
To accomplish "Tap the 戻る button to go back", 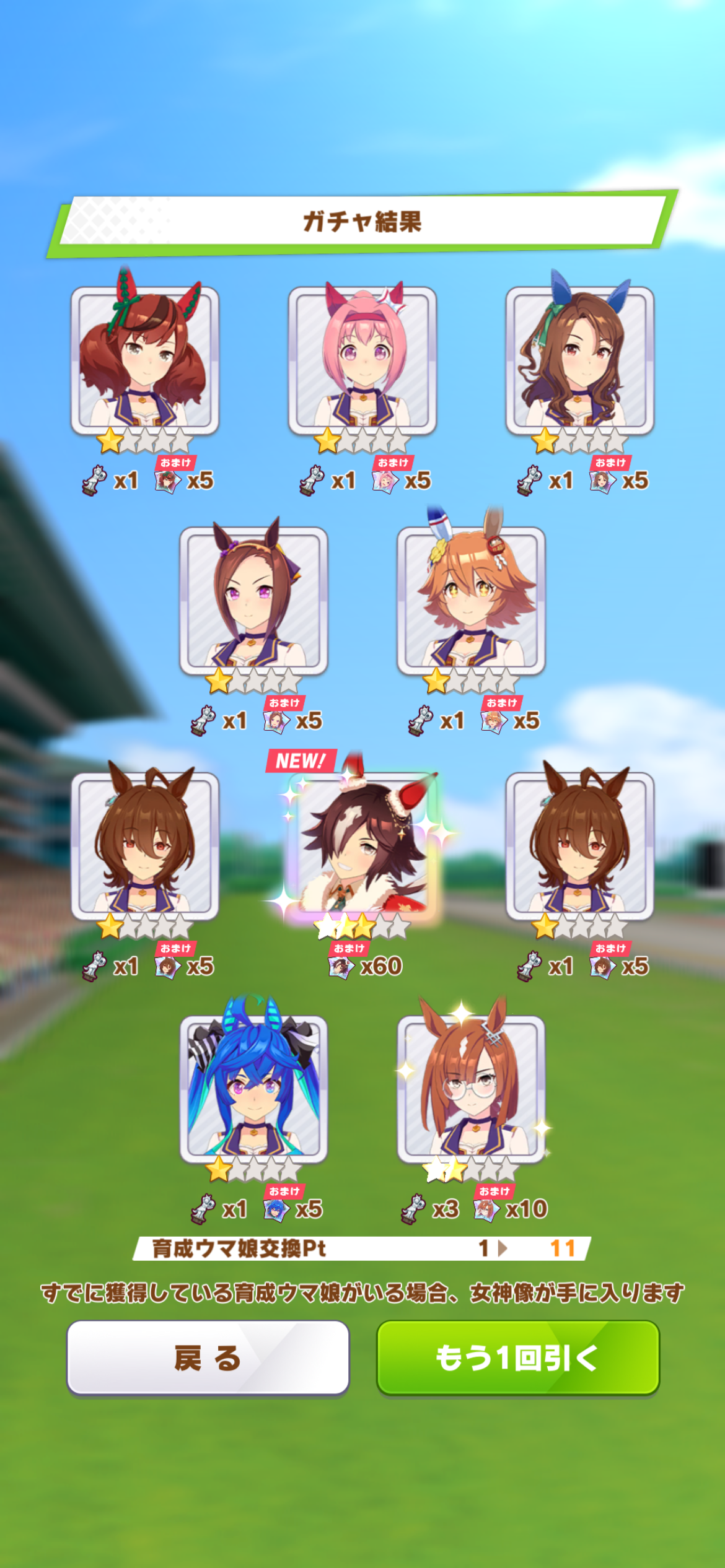I will coord(208,1357).
